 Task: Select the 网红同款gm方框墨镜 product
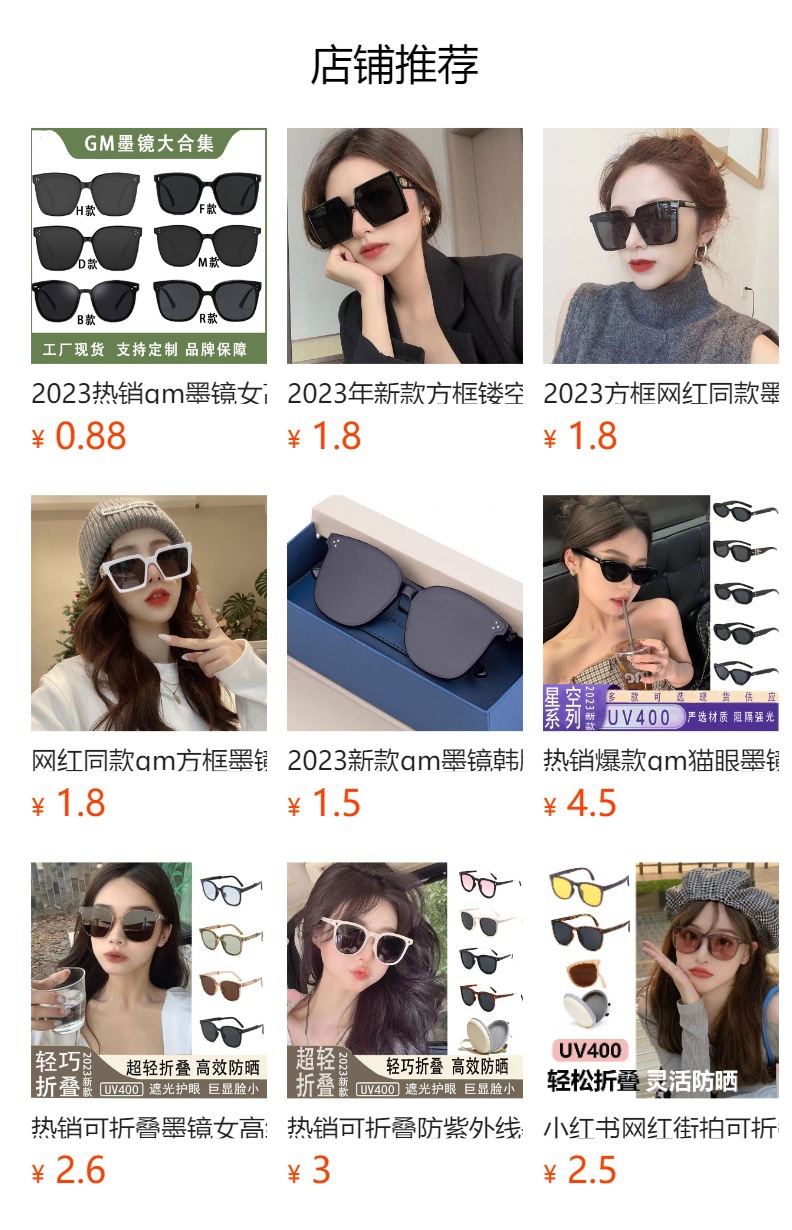148,612
